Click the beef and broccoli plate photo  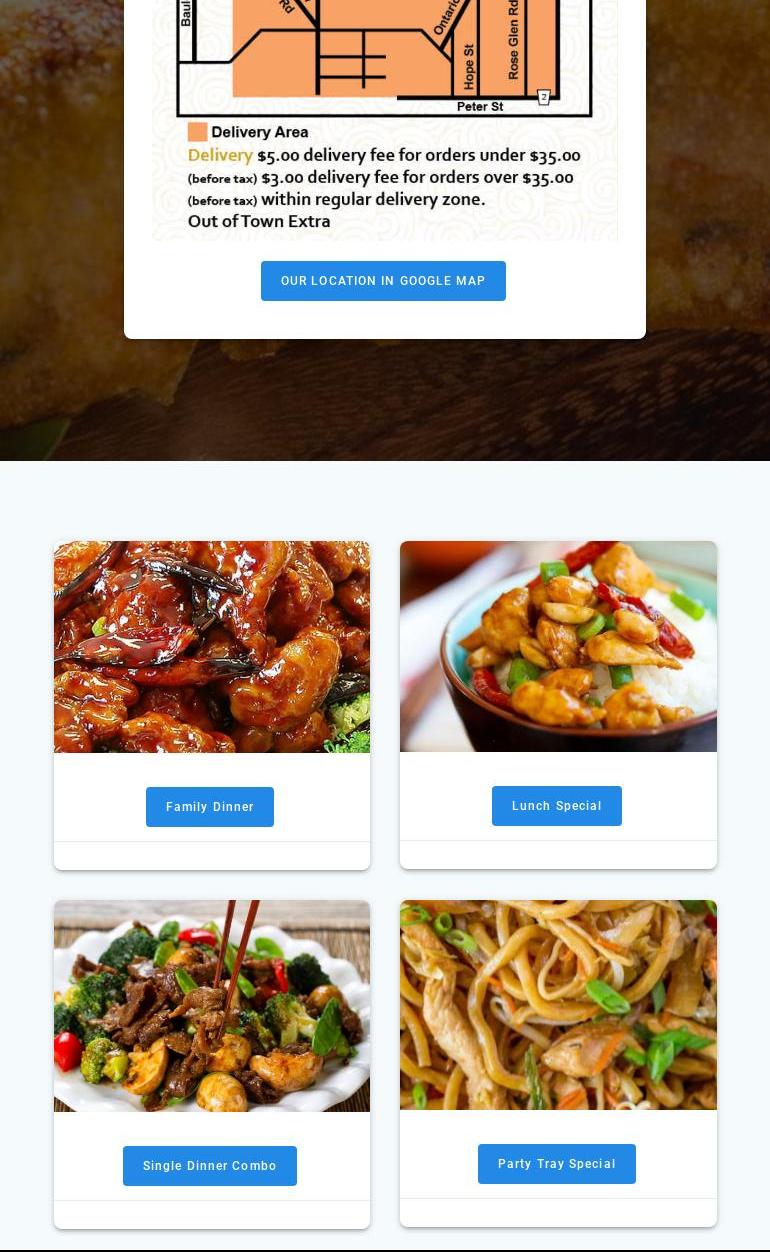pos(211,1005)
